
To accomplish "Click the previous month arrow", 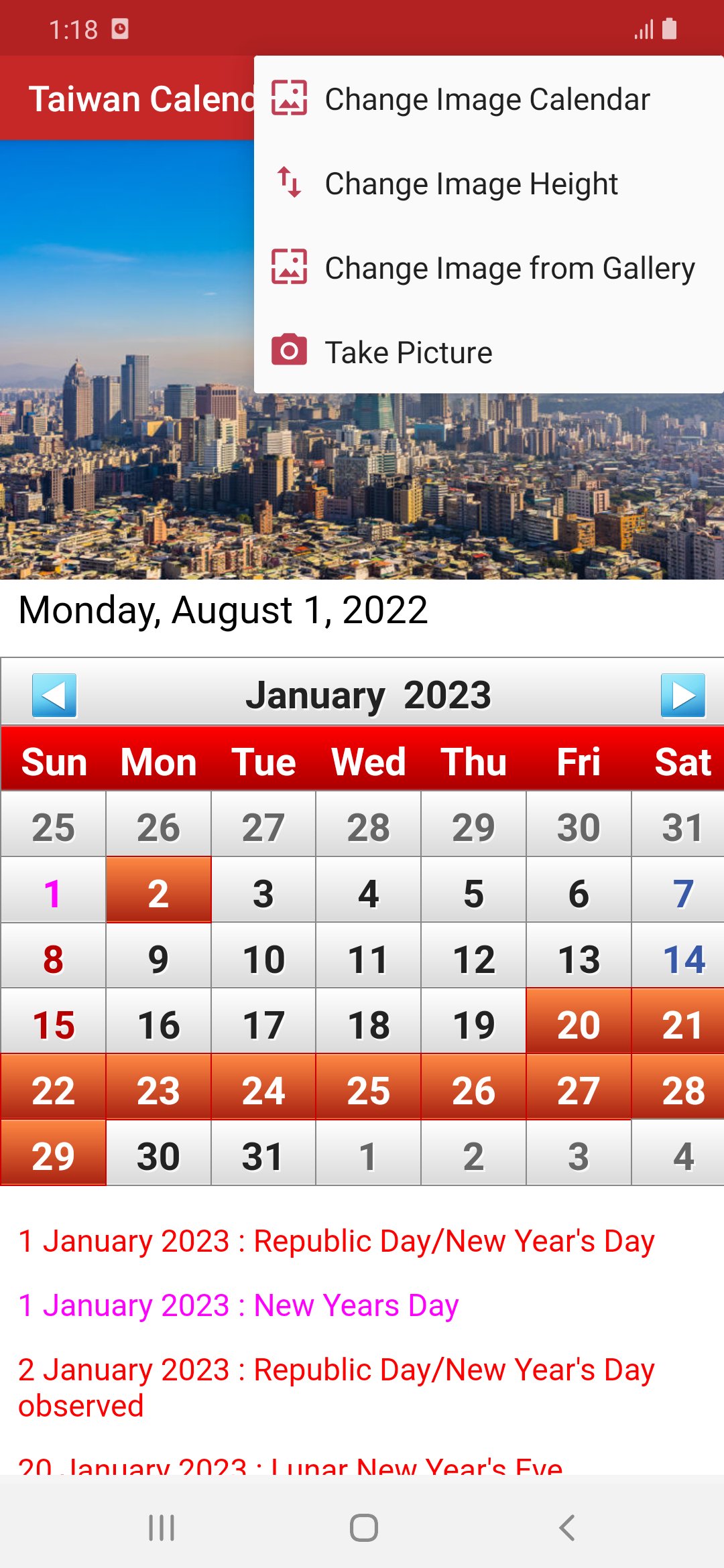I will point(54,696).
